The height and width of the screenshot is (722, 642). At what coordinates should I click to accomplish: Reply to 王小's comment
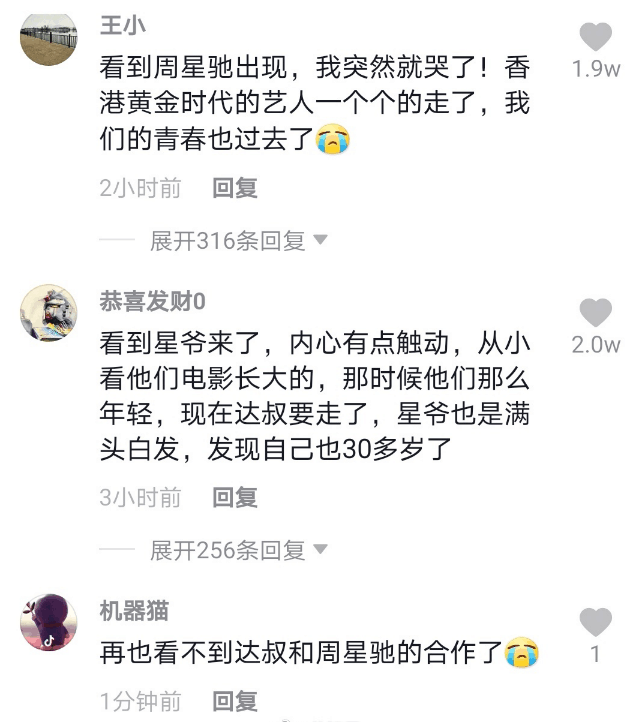pyautogui.click(x=235, y=187)
